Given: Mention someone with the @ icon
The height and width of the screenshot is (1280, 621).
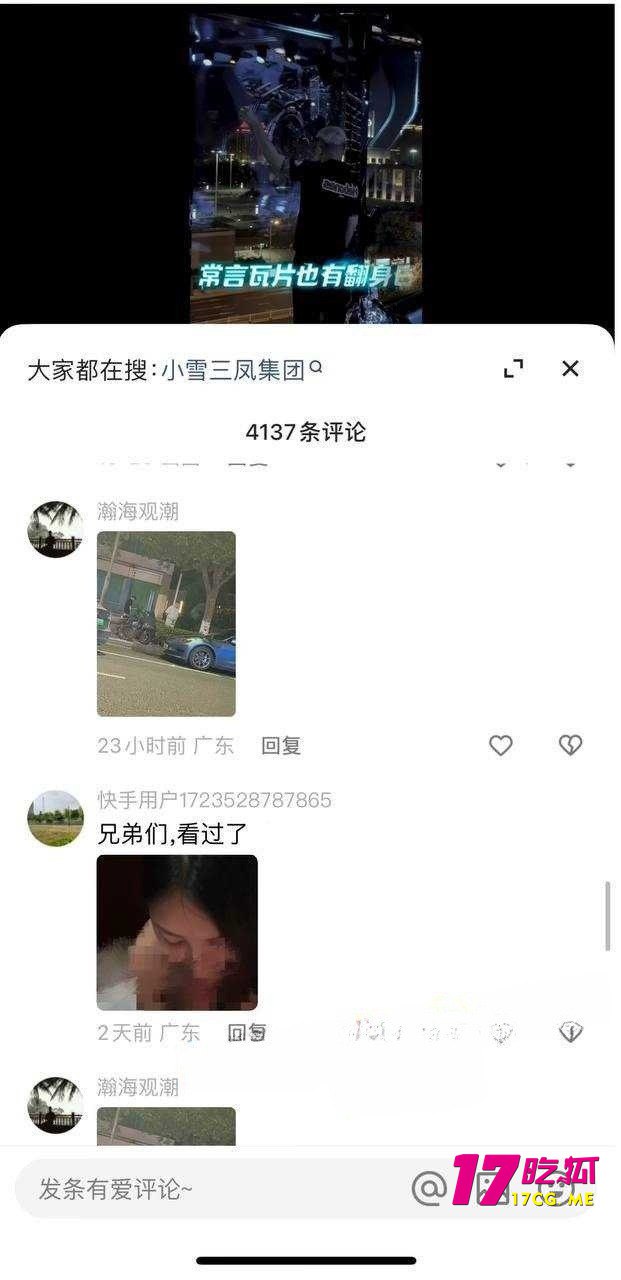Looking at the screenshot, I should [428, 1188].
